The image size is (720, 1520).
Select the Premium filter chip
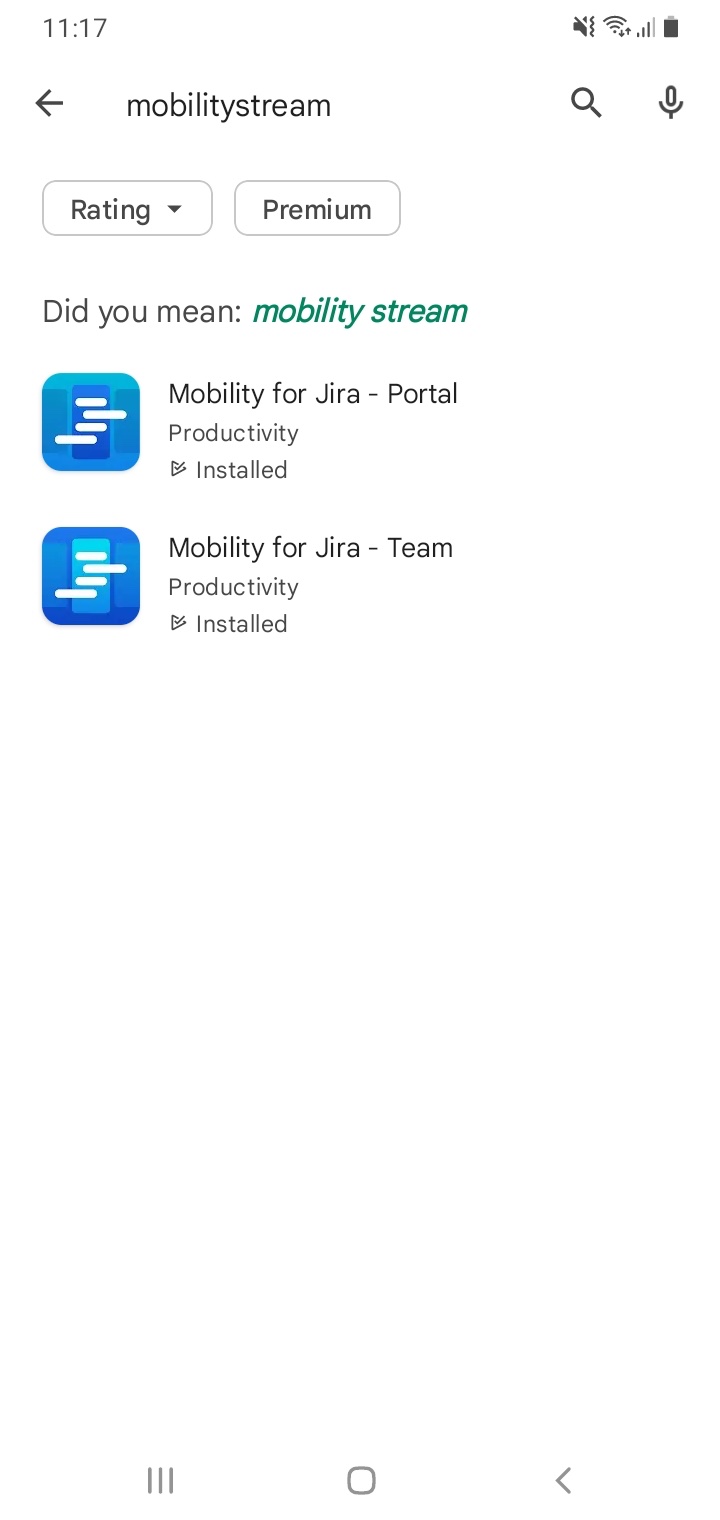[317, 209]
